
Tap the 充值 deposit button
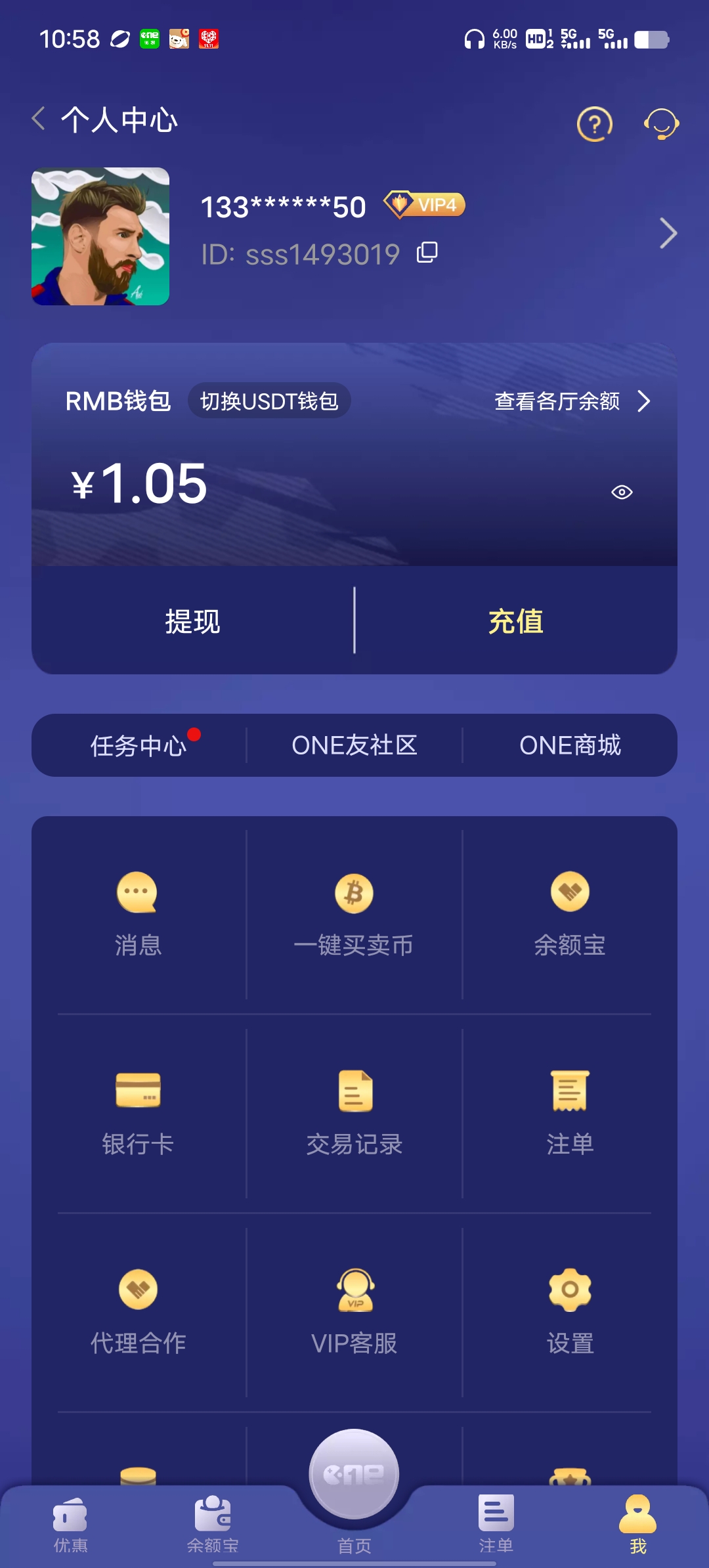pos(516,622)
